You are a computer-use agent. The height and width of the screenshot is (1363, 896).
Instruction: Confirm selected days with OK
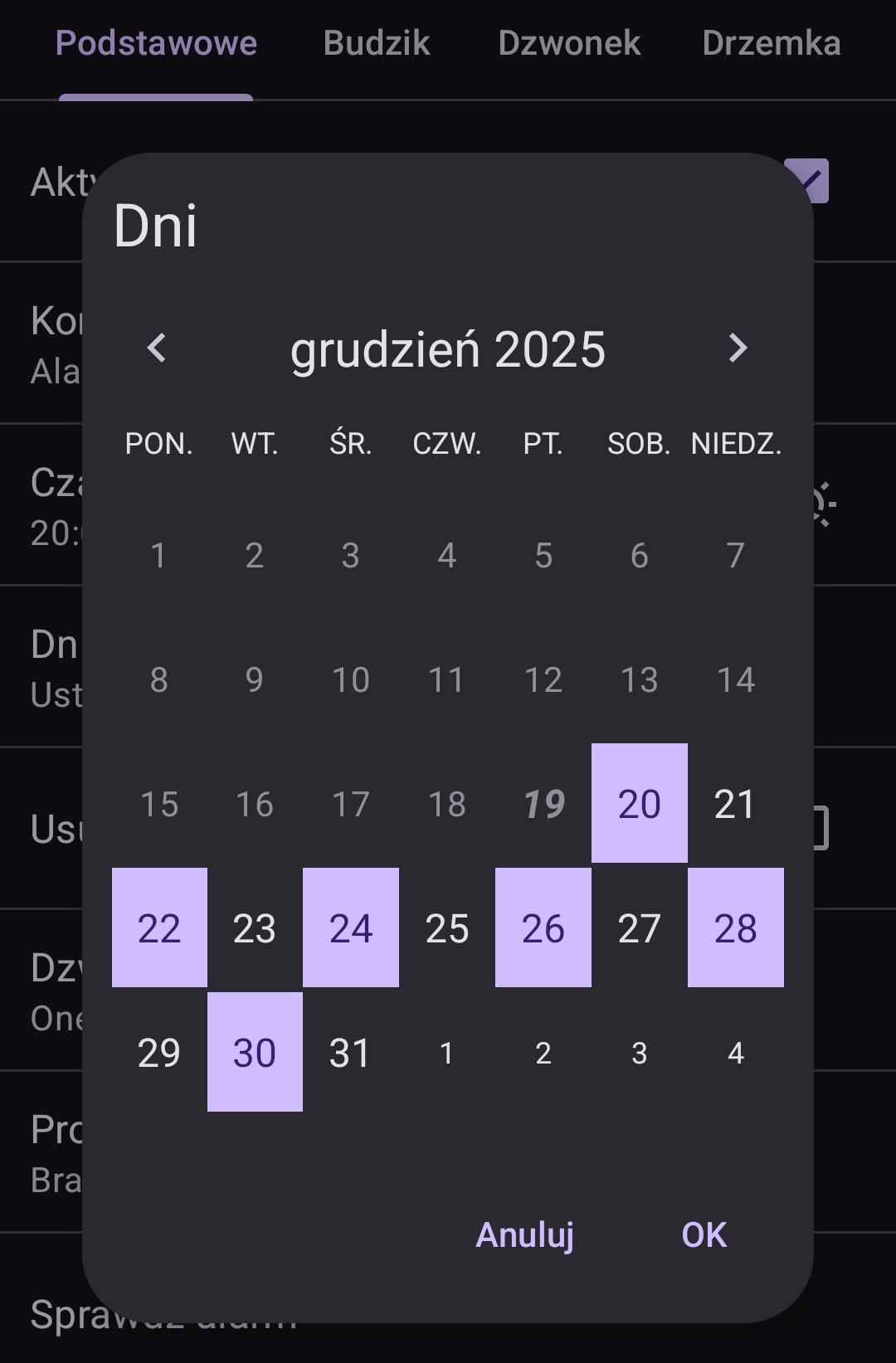[704, 1234]
